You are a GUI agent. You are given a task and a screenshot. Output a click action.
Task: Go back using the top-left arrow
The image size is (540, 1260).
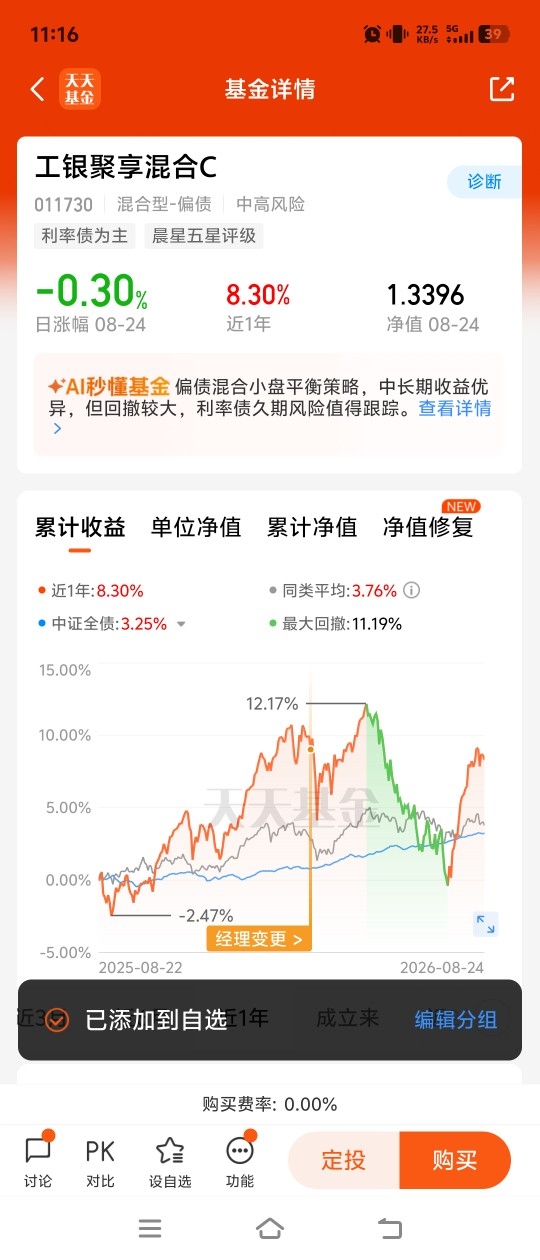click(37, 89)
